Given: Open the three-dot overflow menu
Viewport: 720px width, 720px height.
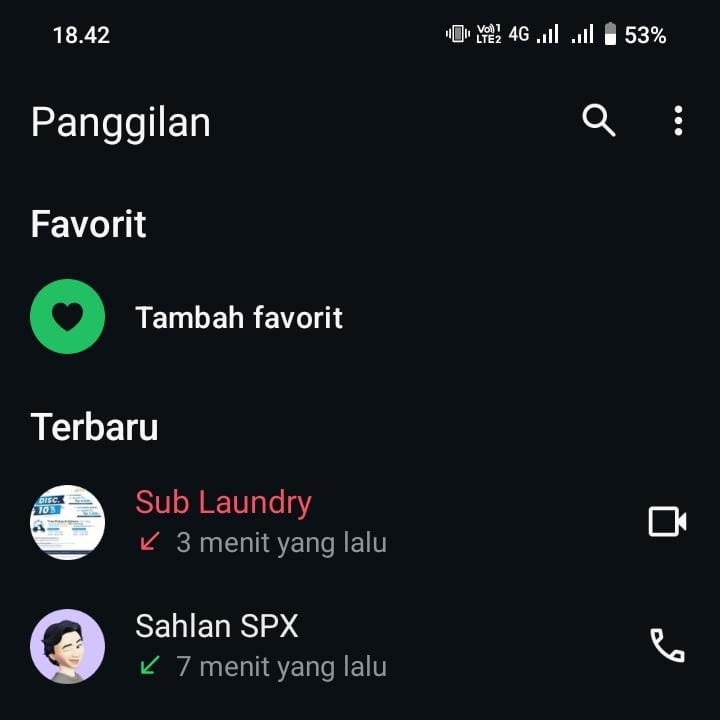Looking at the screenshot, I should click(678, 121).
